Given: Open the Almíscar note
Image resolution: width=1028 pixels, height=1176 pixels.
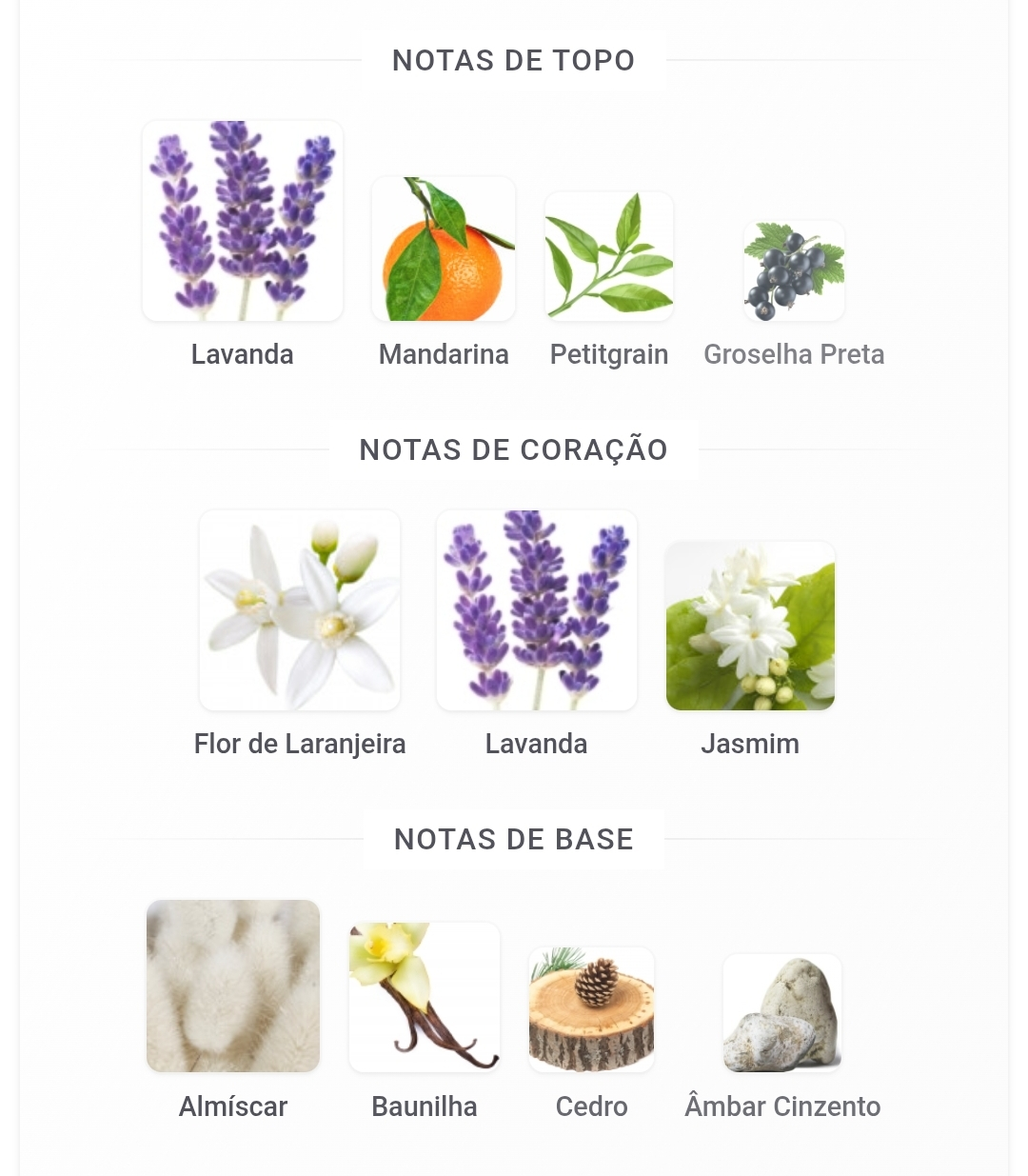Looking at the screenshot, I should point(233,986).
